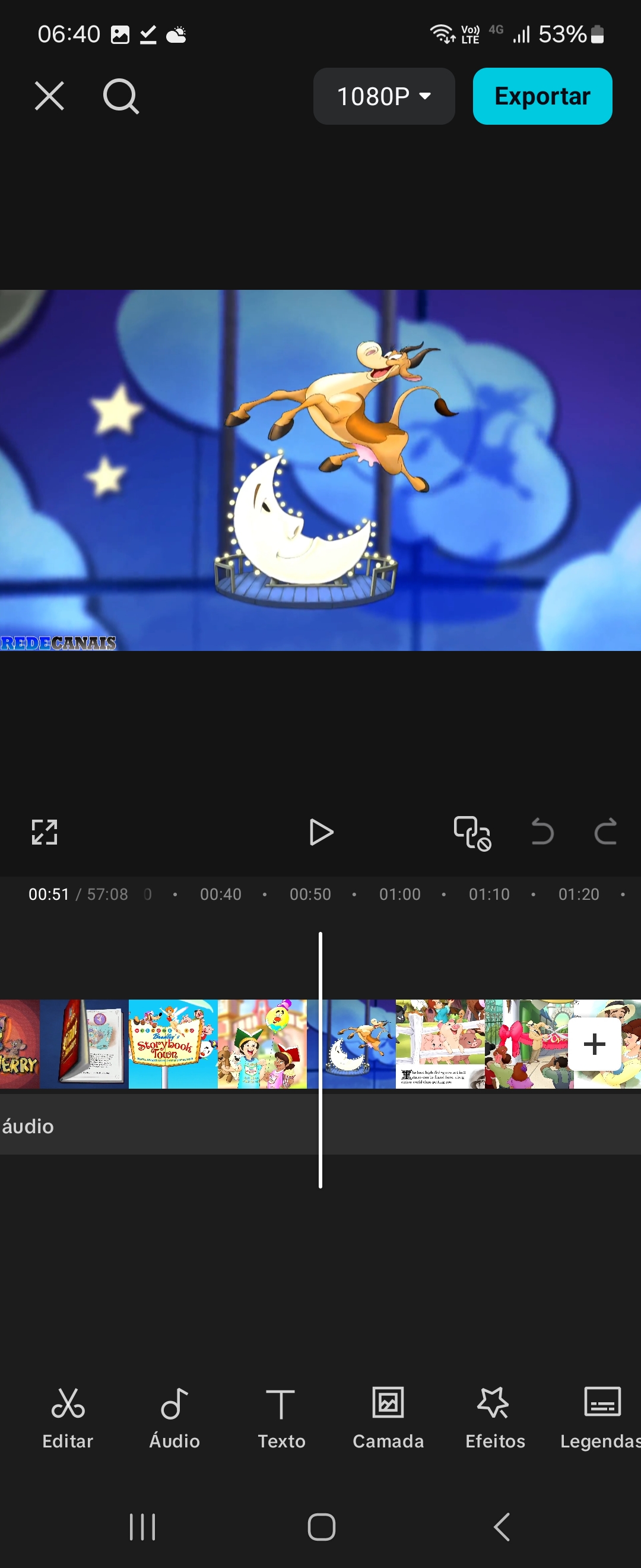
Task: Play the video preview
Action: [320, 832]
